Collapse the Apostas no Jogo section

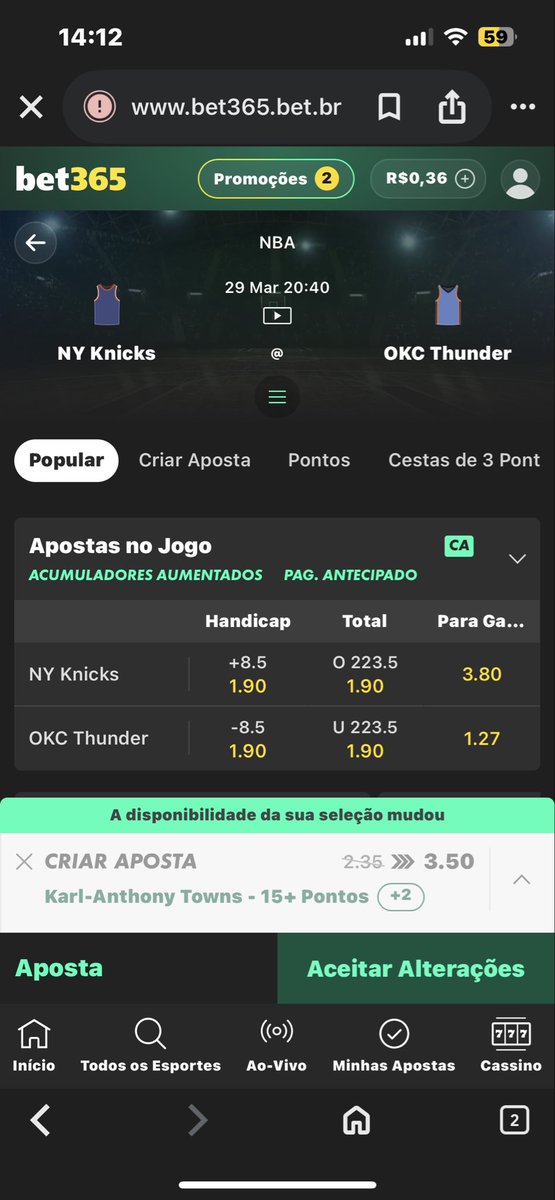coord(517,559)
